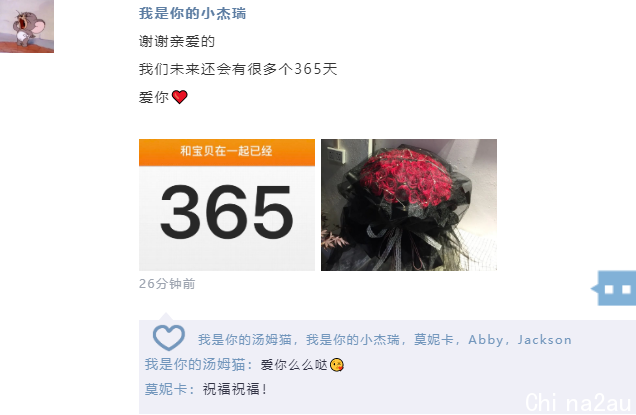Open profile of 我是你的小杰瑞 from post header

[x=192, y=14]
